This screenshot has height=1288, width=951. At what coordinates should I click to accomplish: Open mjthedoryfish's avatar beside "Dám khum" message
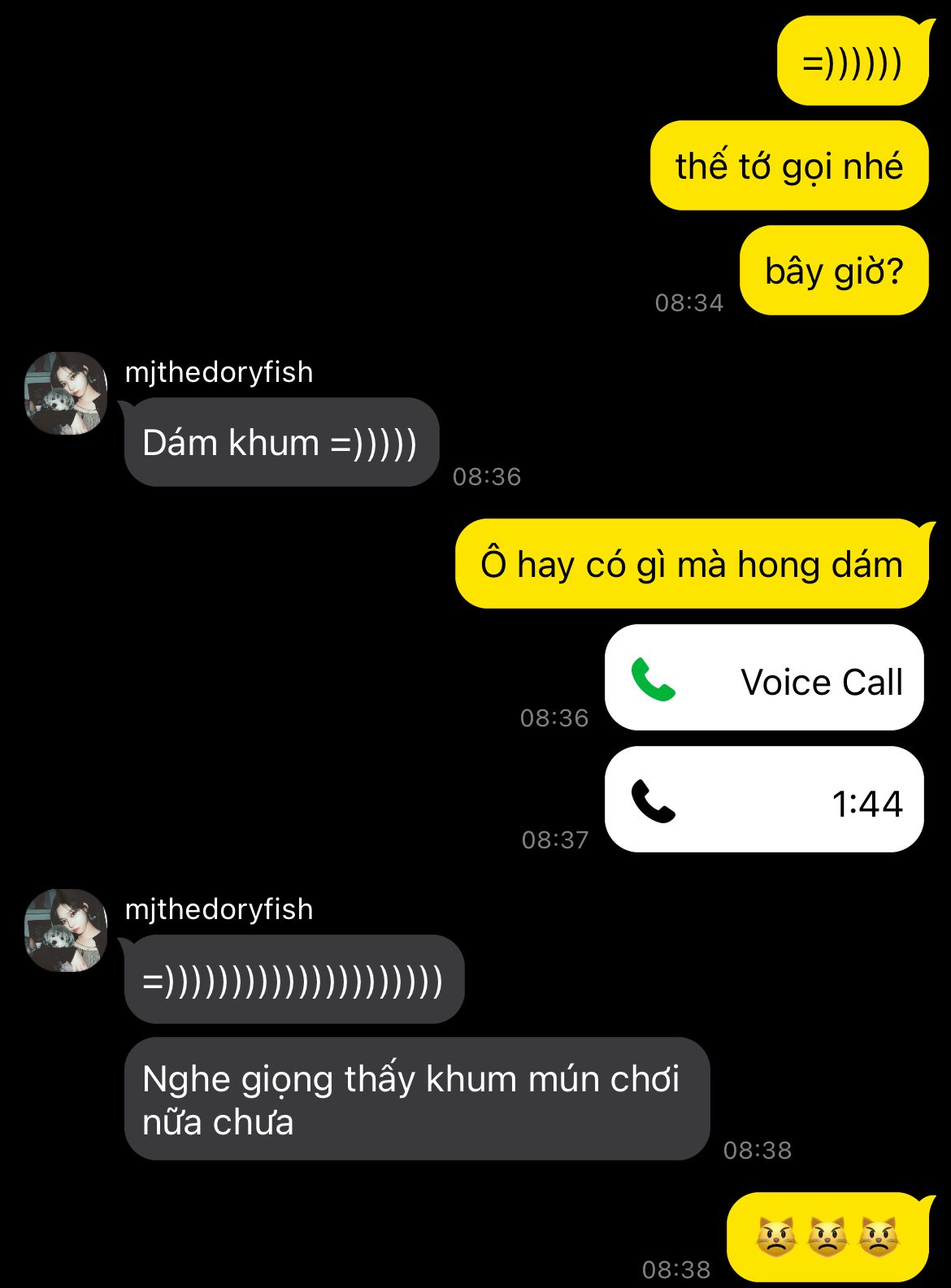tap(66, 393)
